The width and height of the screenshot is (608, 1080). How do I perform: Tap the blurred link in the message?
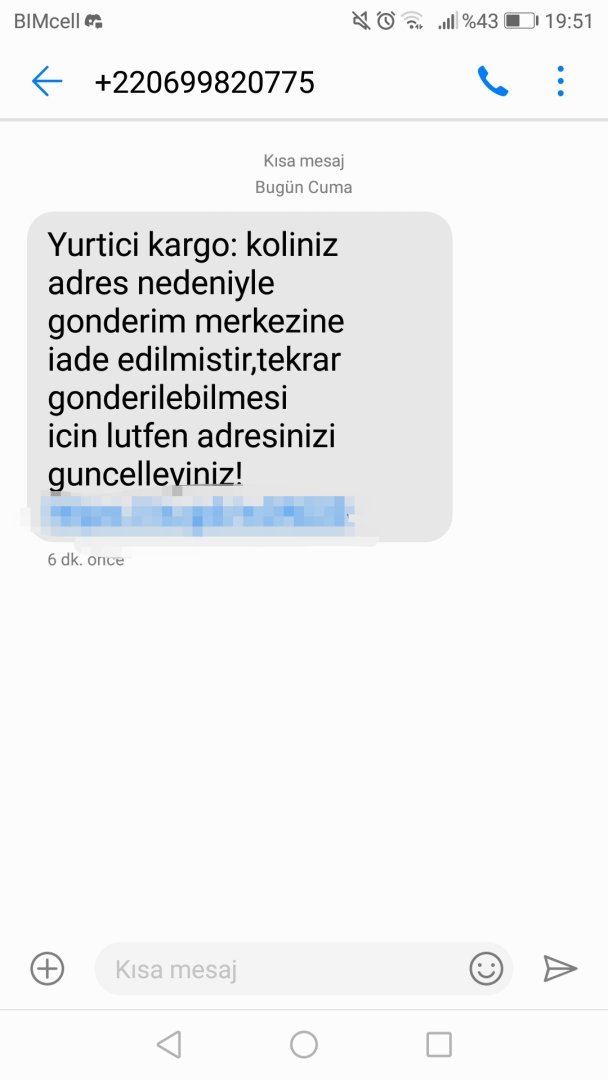(200, 514)
